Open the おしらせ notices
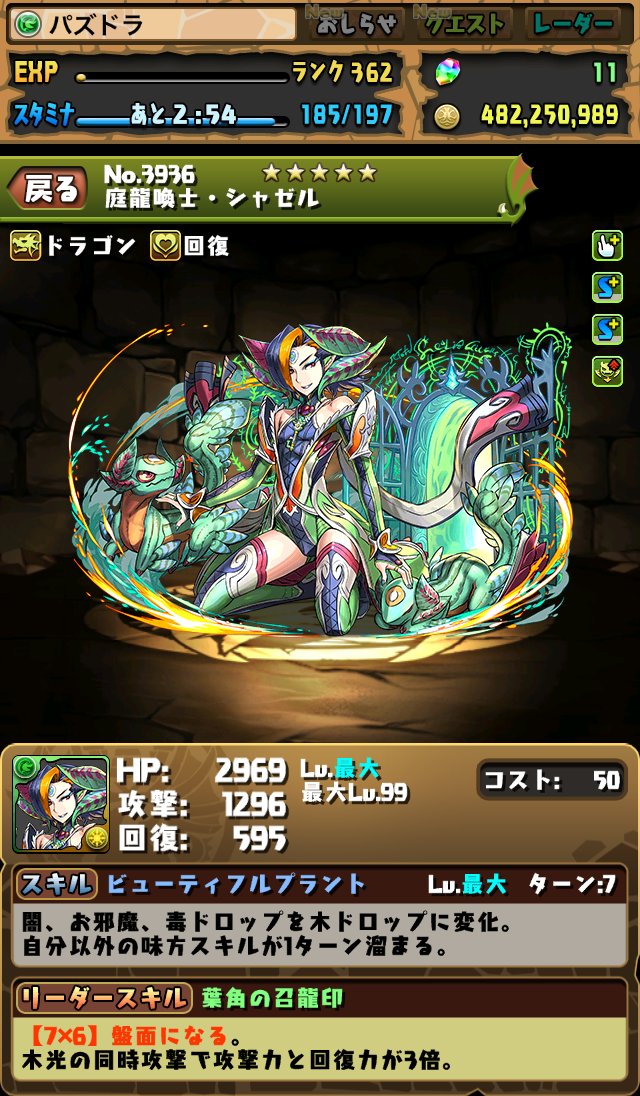This screenshot has width=640, height=1096. pos(356,24)
